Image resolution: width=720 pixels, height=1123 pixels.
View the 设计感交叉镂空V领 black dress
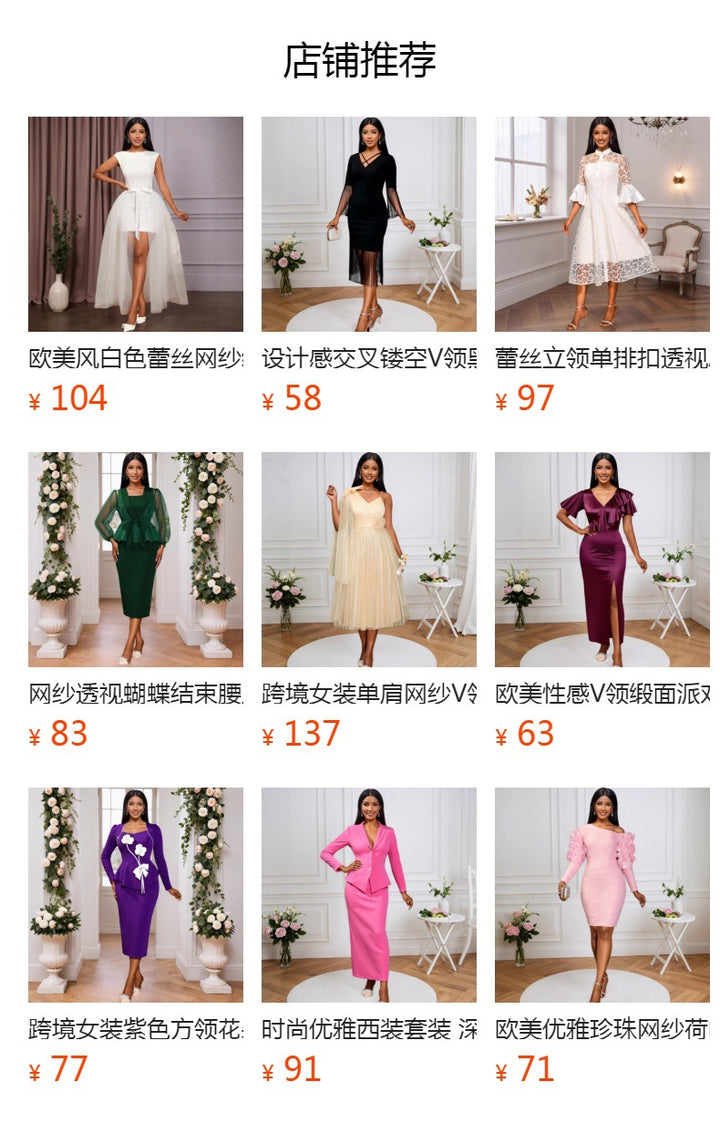pos(368,224)
